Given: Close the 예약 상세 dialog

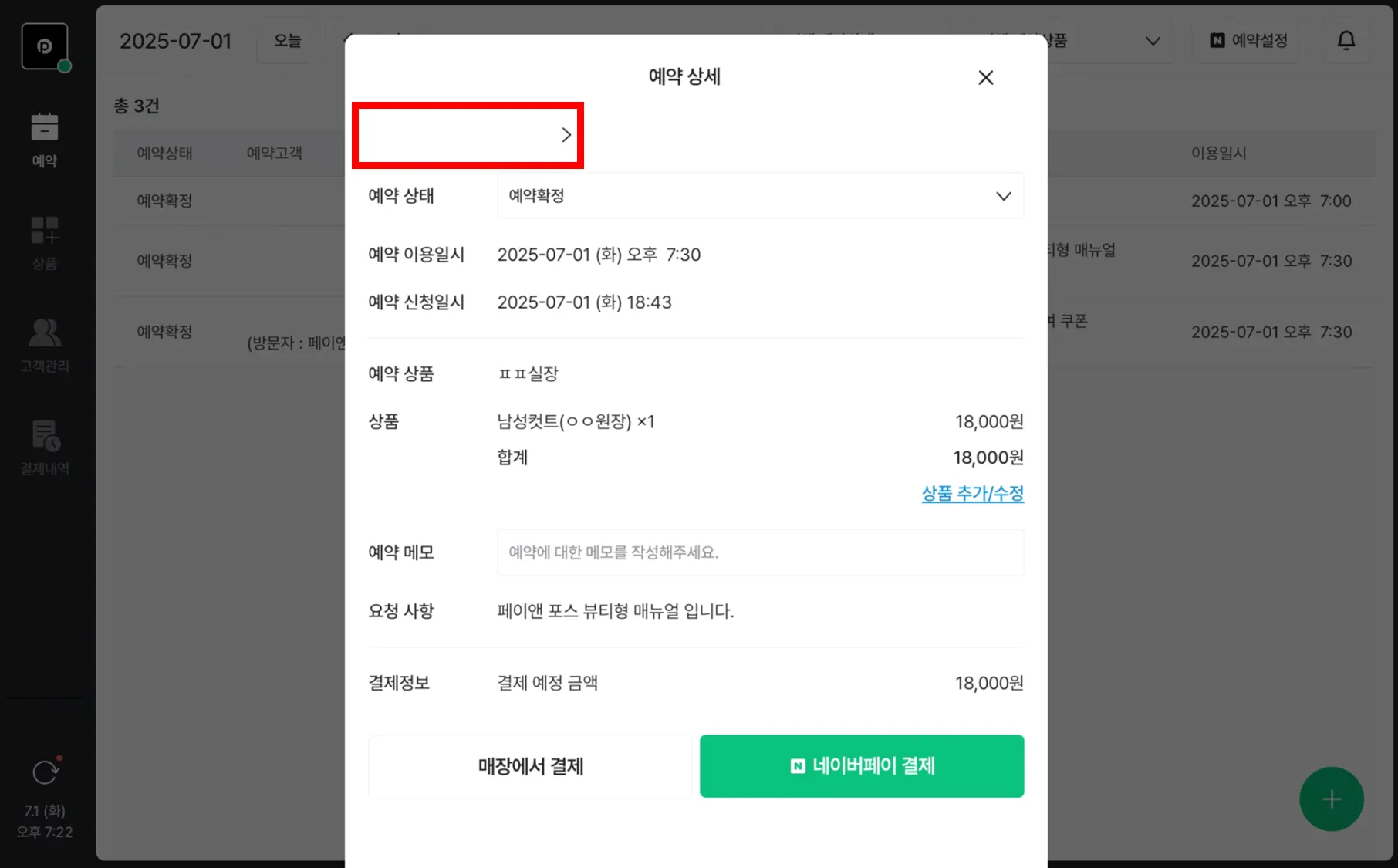Looking at the screenshot, I should pyautogui.click(x=985, y=77).
